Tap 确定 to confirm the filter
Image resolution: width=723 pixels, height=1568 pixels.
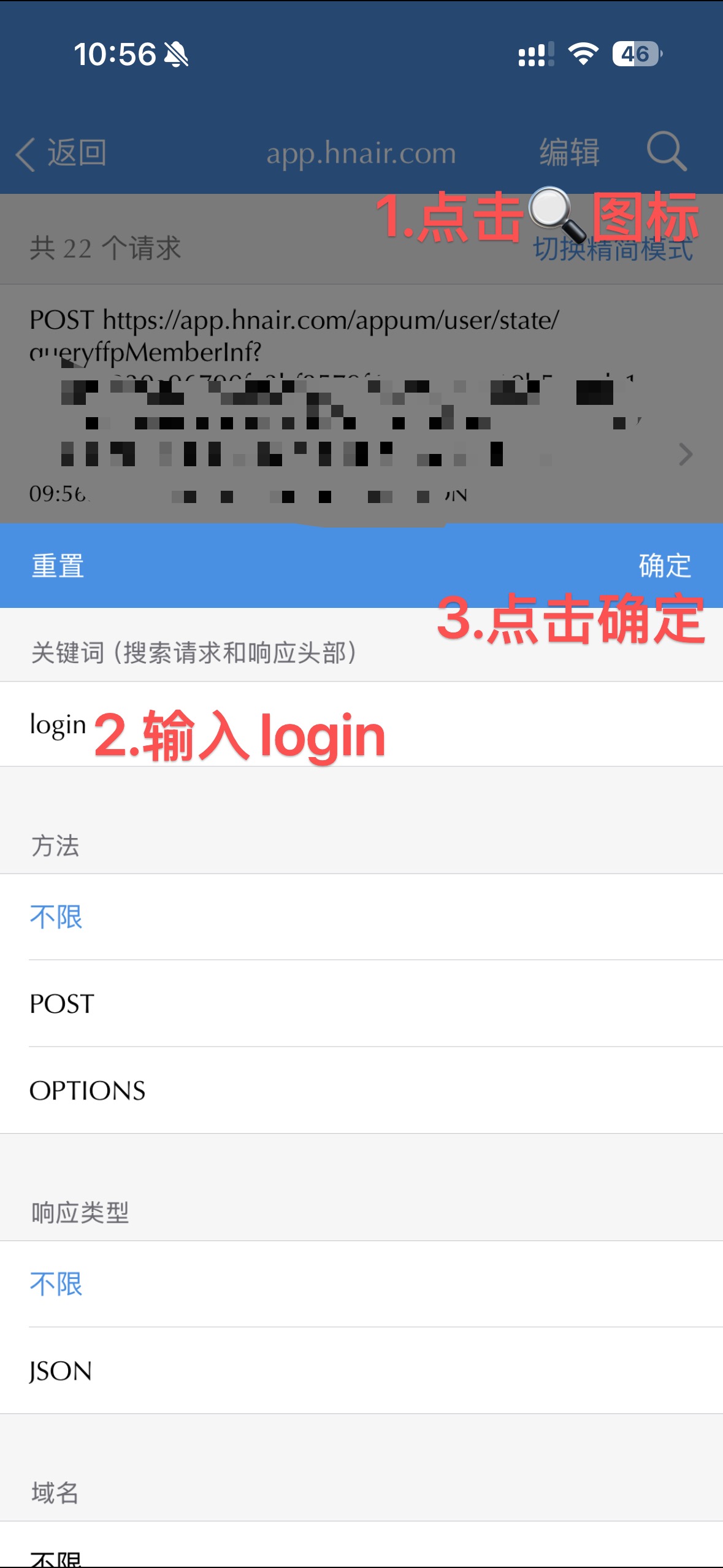(665, 566)
